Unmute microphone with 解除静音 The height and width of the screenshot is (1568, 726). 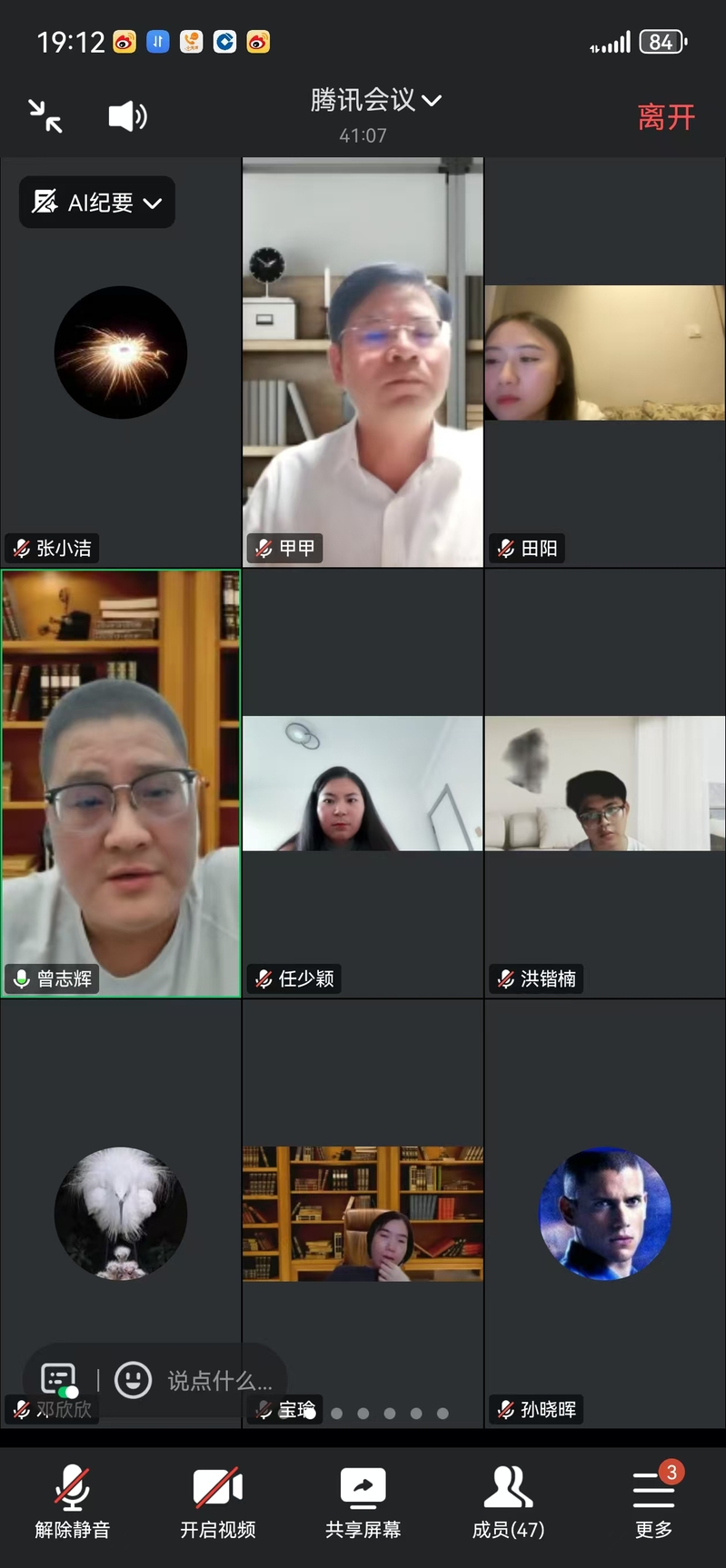(73, 1502)
